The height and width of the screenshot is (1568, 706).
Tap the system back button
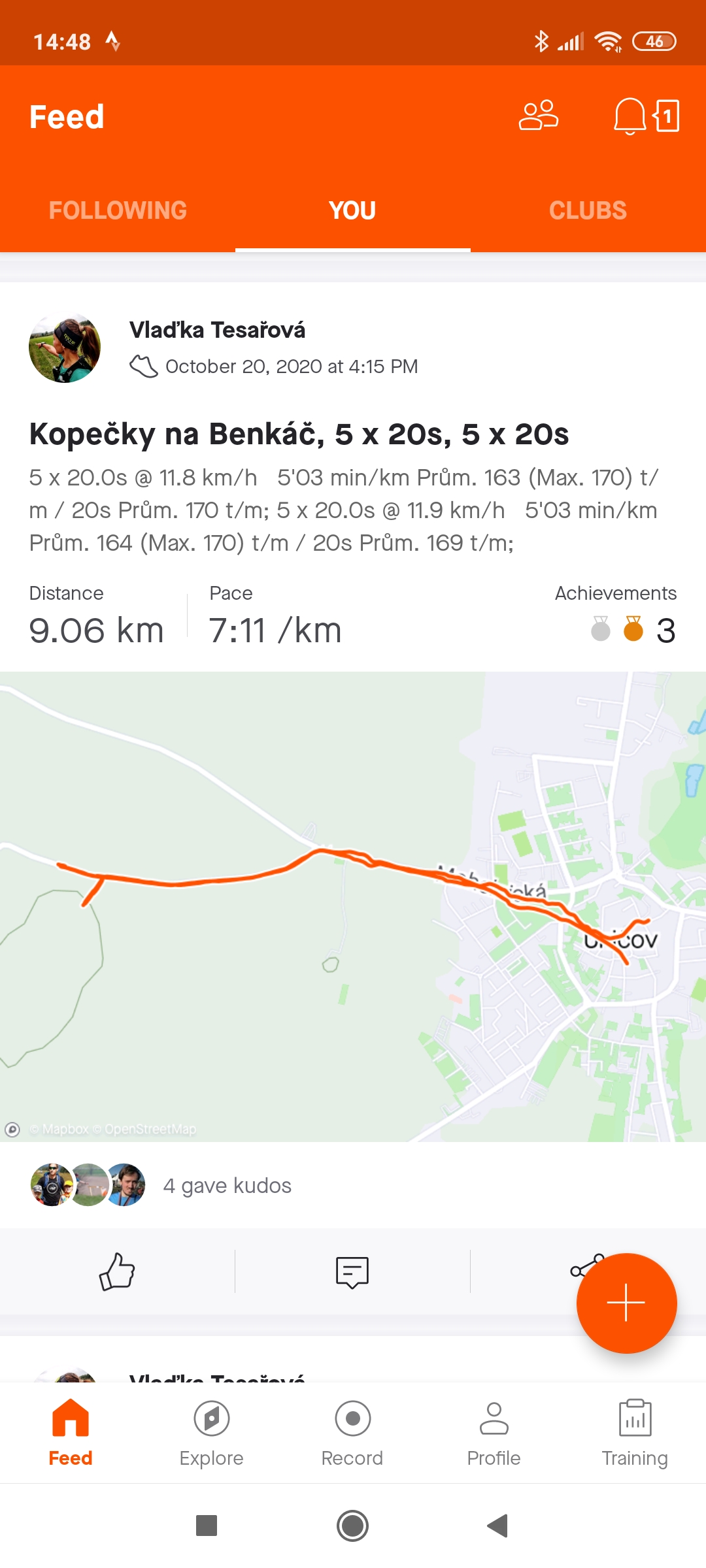(x=497, y=1526)
